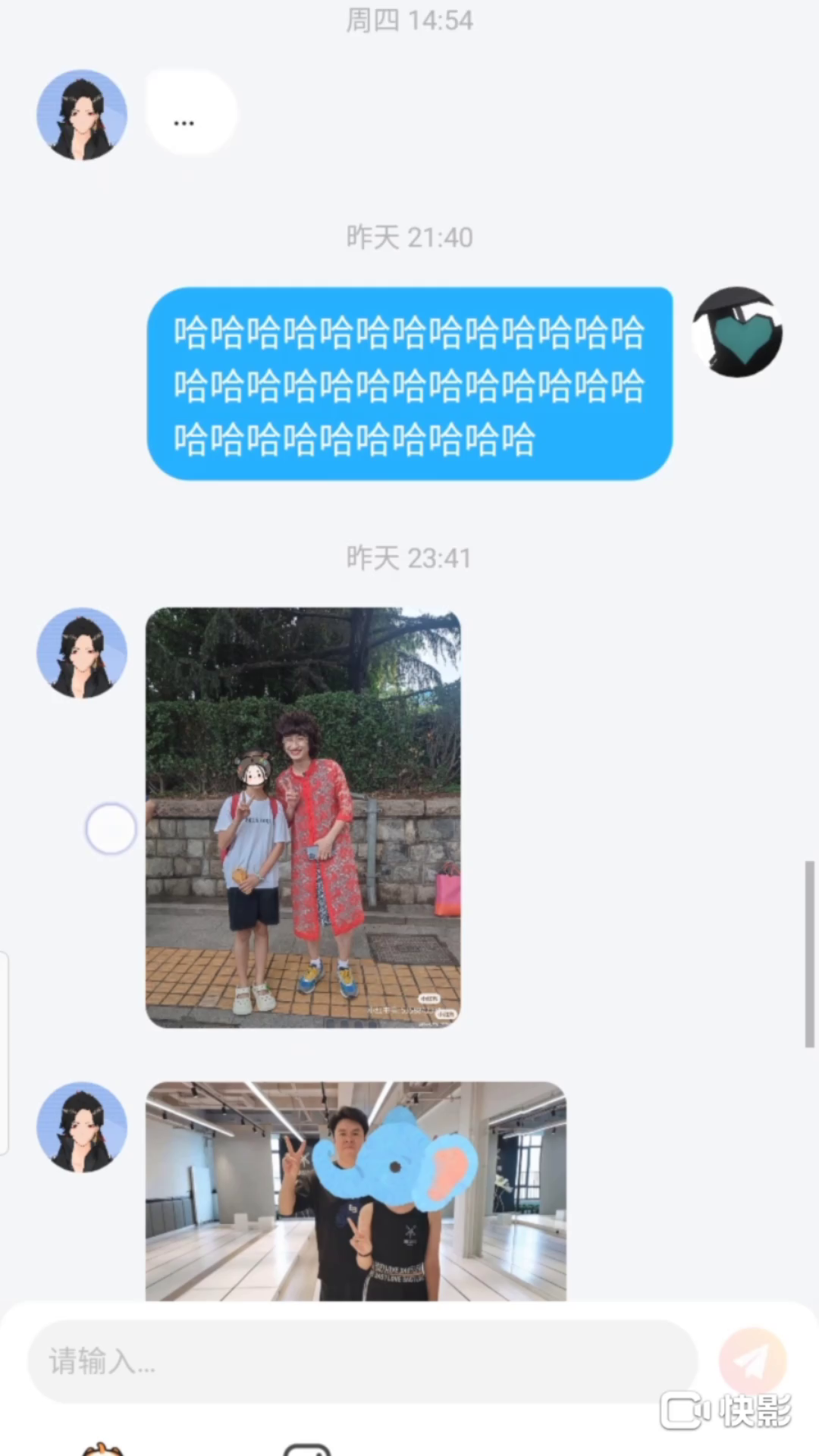Open the contact's avatar beside the ellipsis message
The height and width of the screenshot is (1456, 819).
82,115
